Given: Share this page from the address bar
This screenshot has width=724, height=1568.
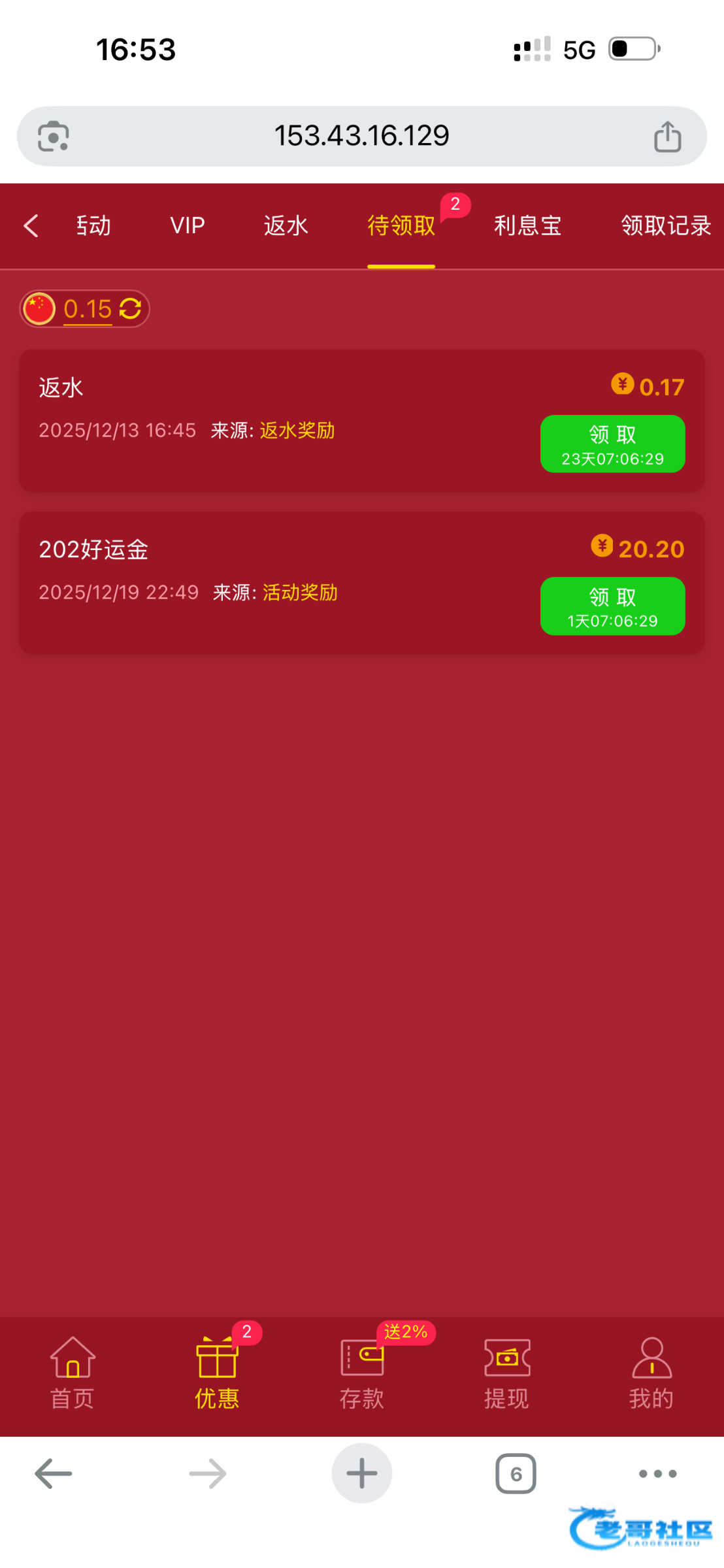Looking at the screenshot, I should (x=667, y=137).
